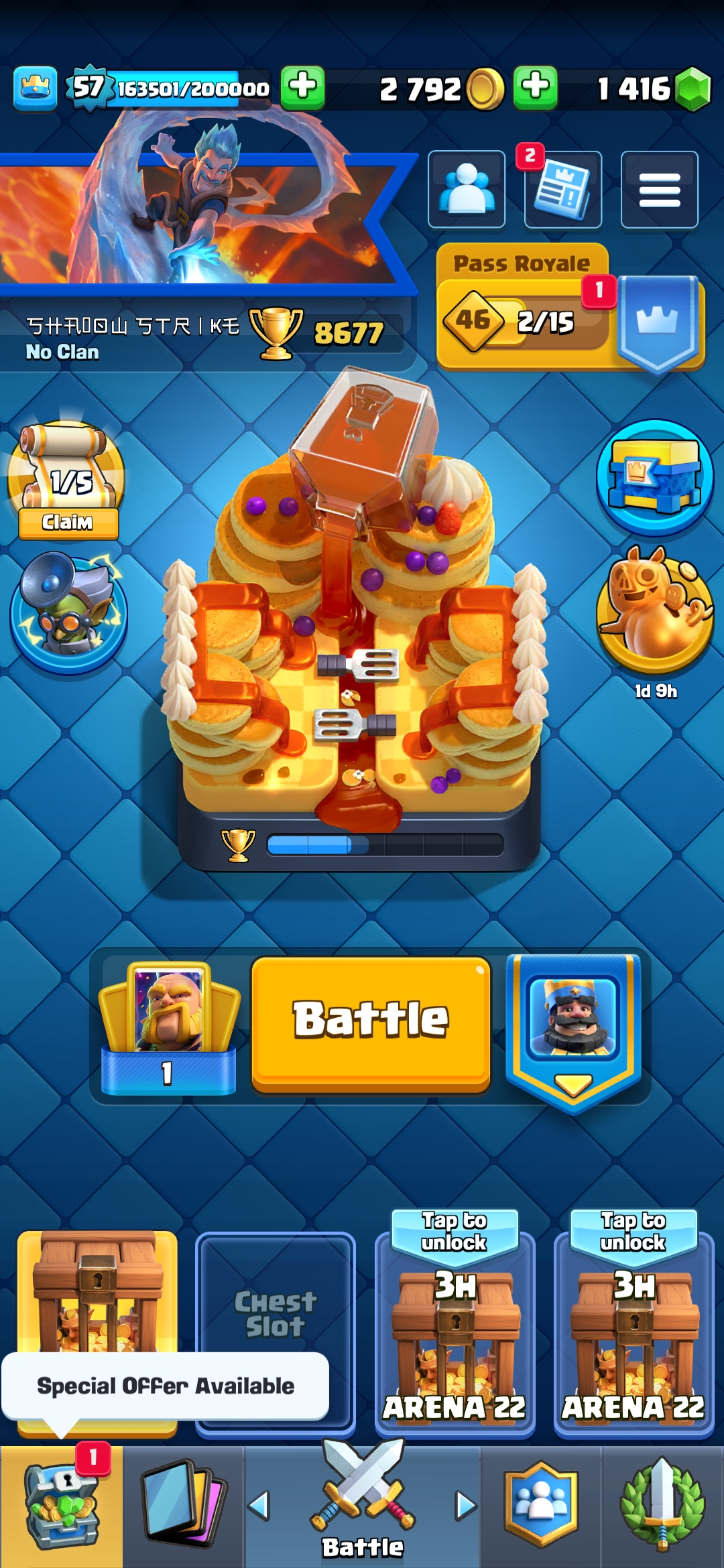724x1568 pixels.
Task: Buy gems with the plus next to gold
Action: click(535, 88)
